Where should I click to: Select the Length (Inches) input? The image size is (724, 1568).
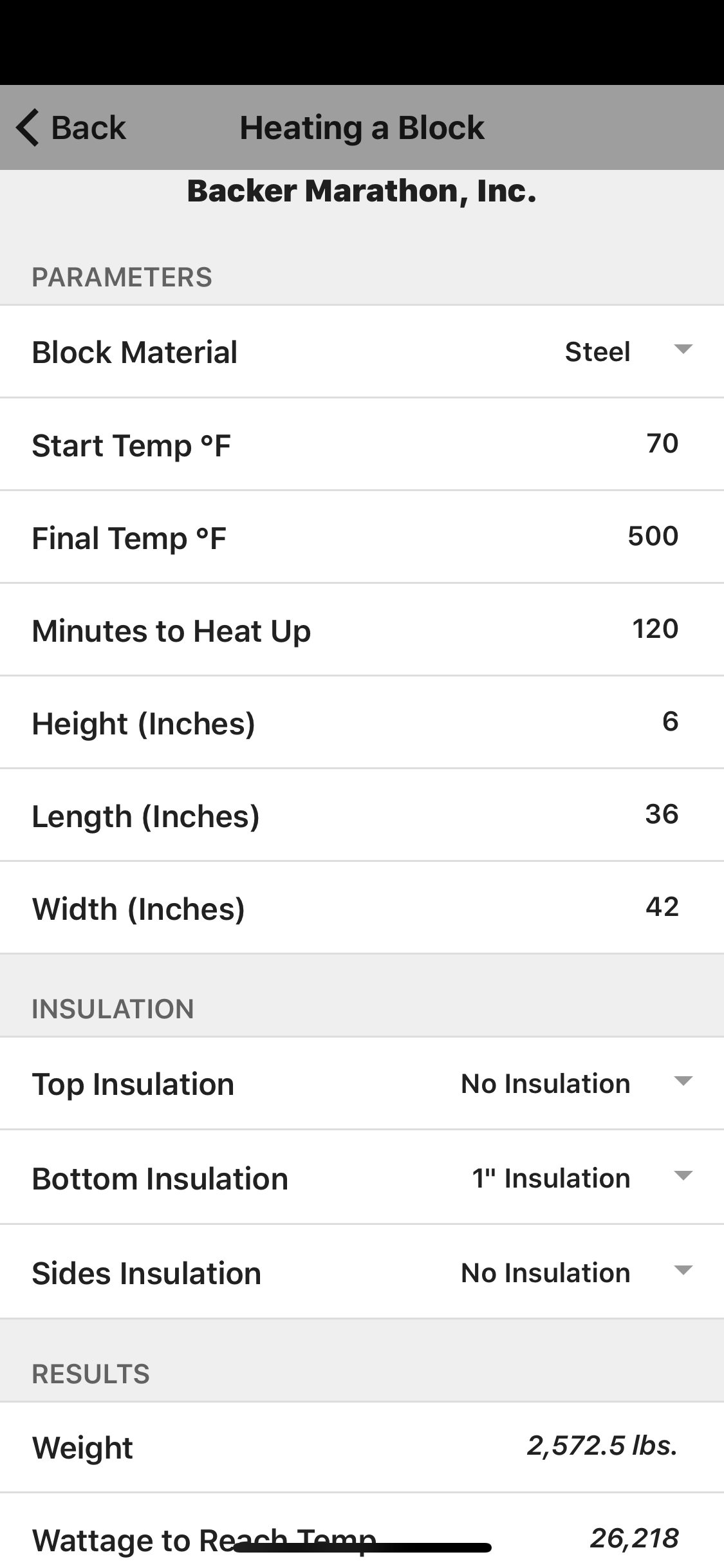click(x=662, y=814)
